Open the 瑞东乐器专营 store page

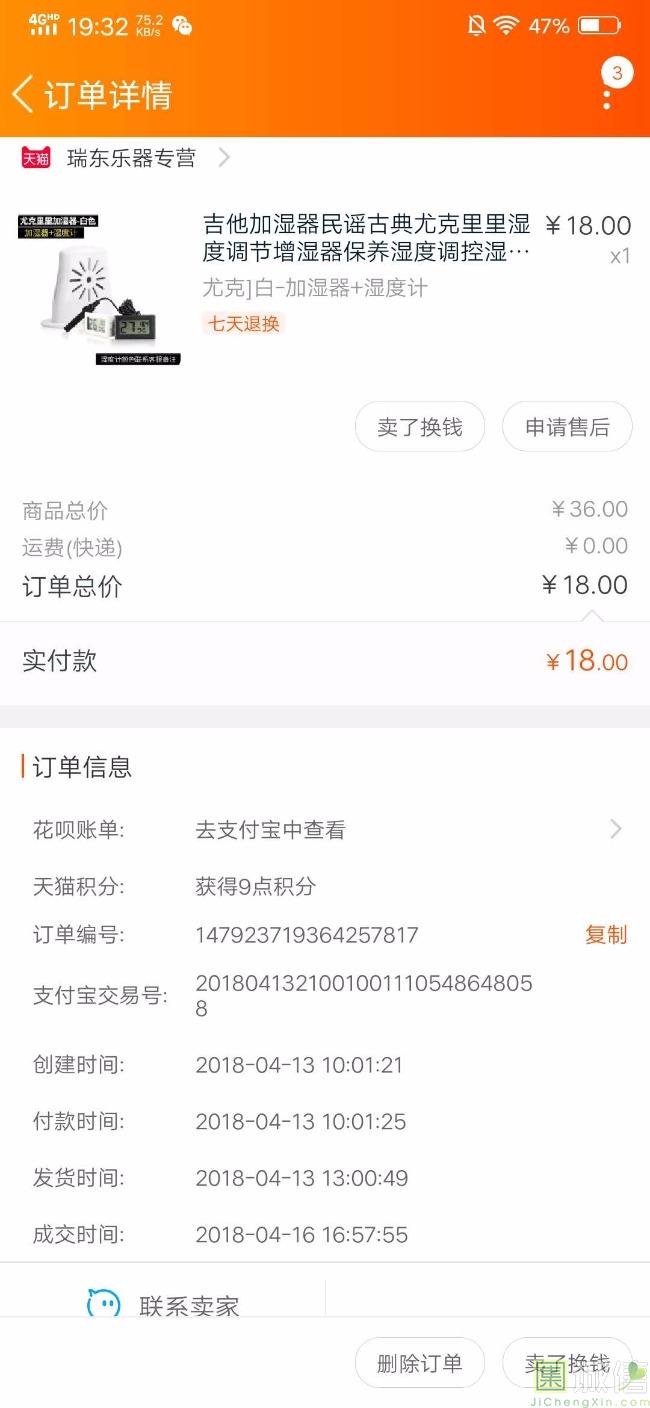click(131, 158)
